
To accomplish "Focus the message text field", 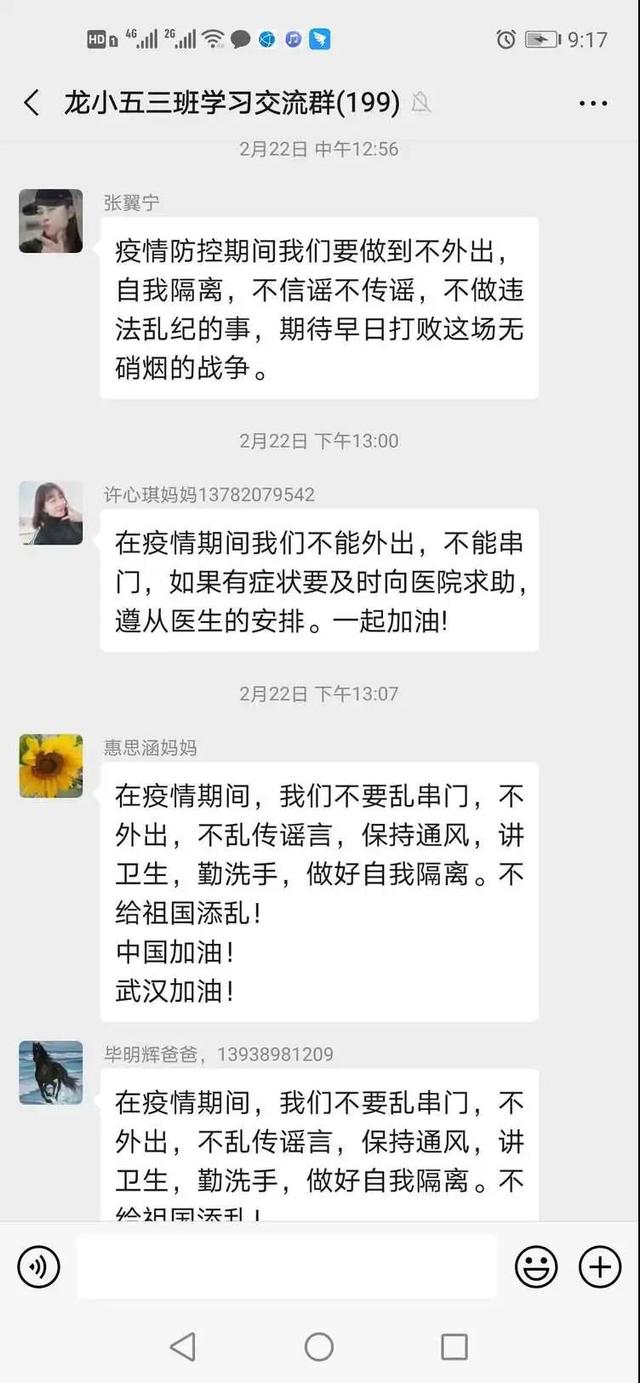I will pos(286,1266).
